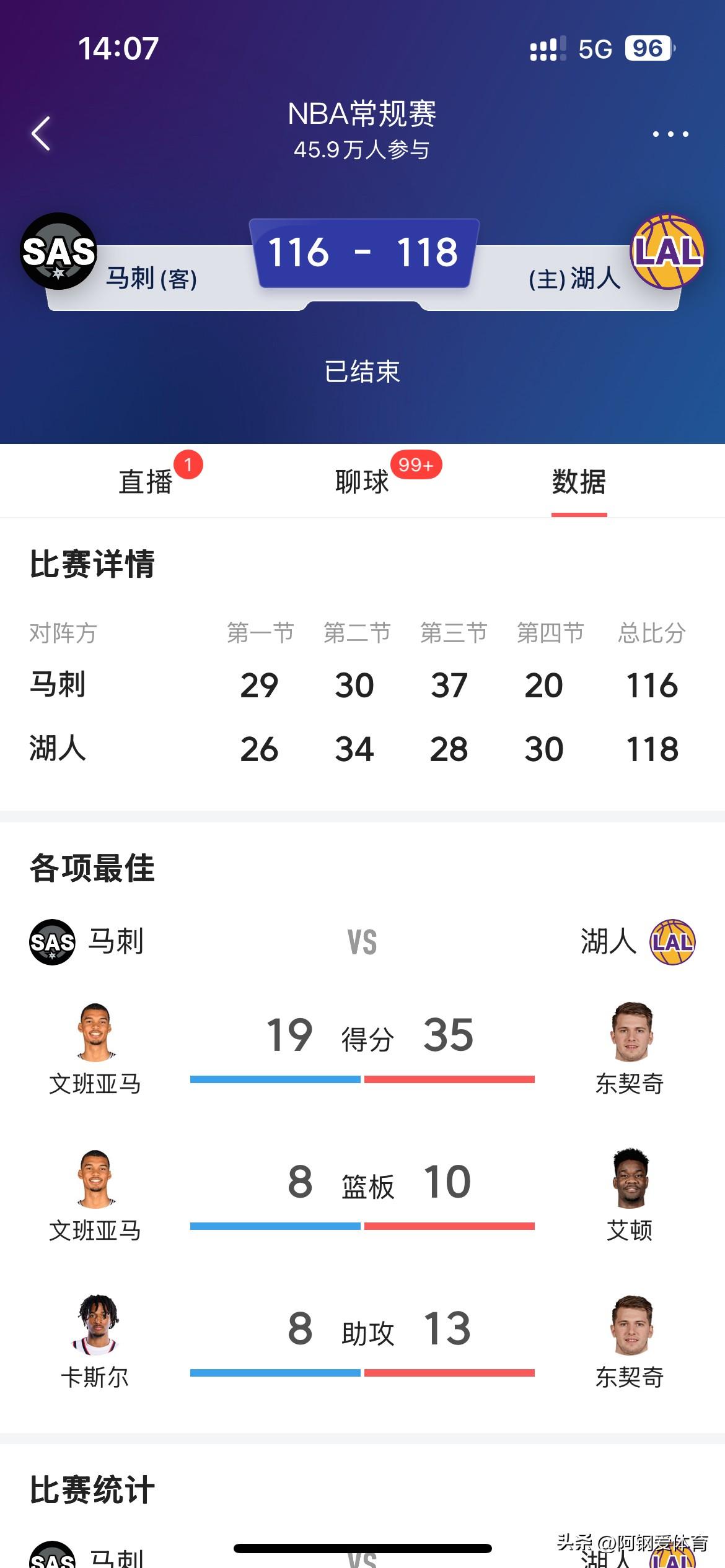Tap the battery 96 indicator
The height and width of the screenshot is (1568, 725).
649,48
